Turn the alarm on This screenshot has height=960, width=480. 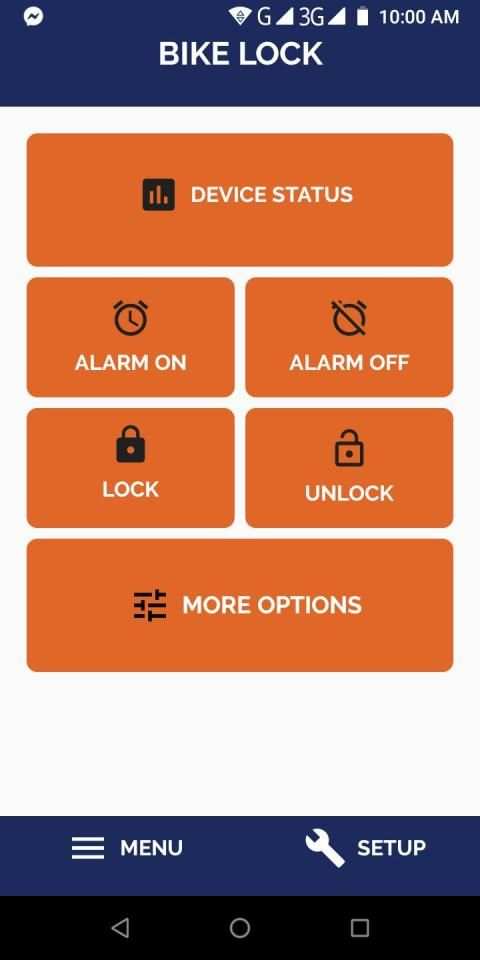(130, 337)
